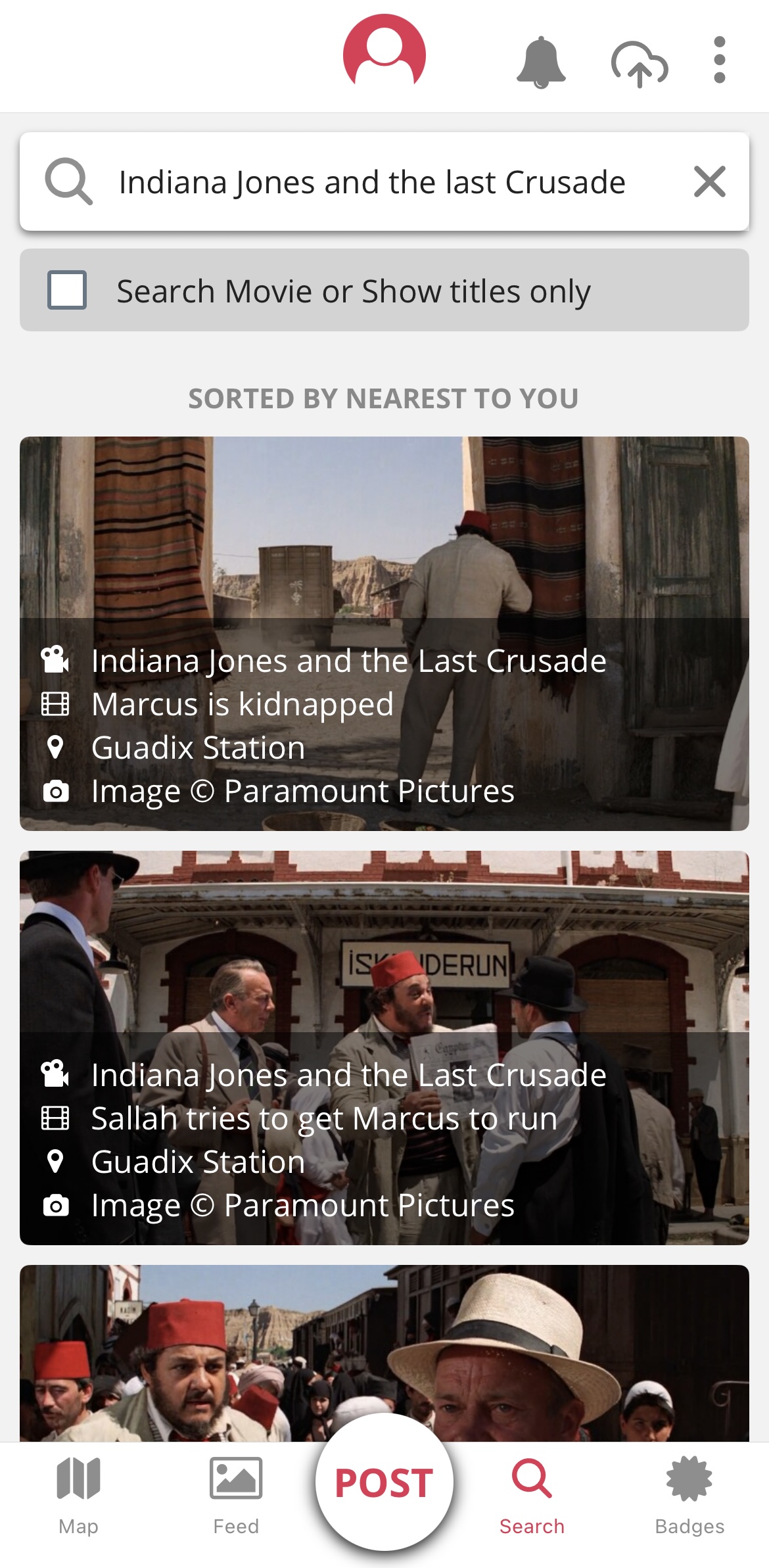Clear the search text
This screenshot has width=769, height=1568.
pos(710,181)
